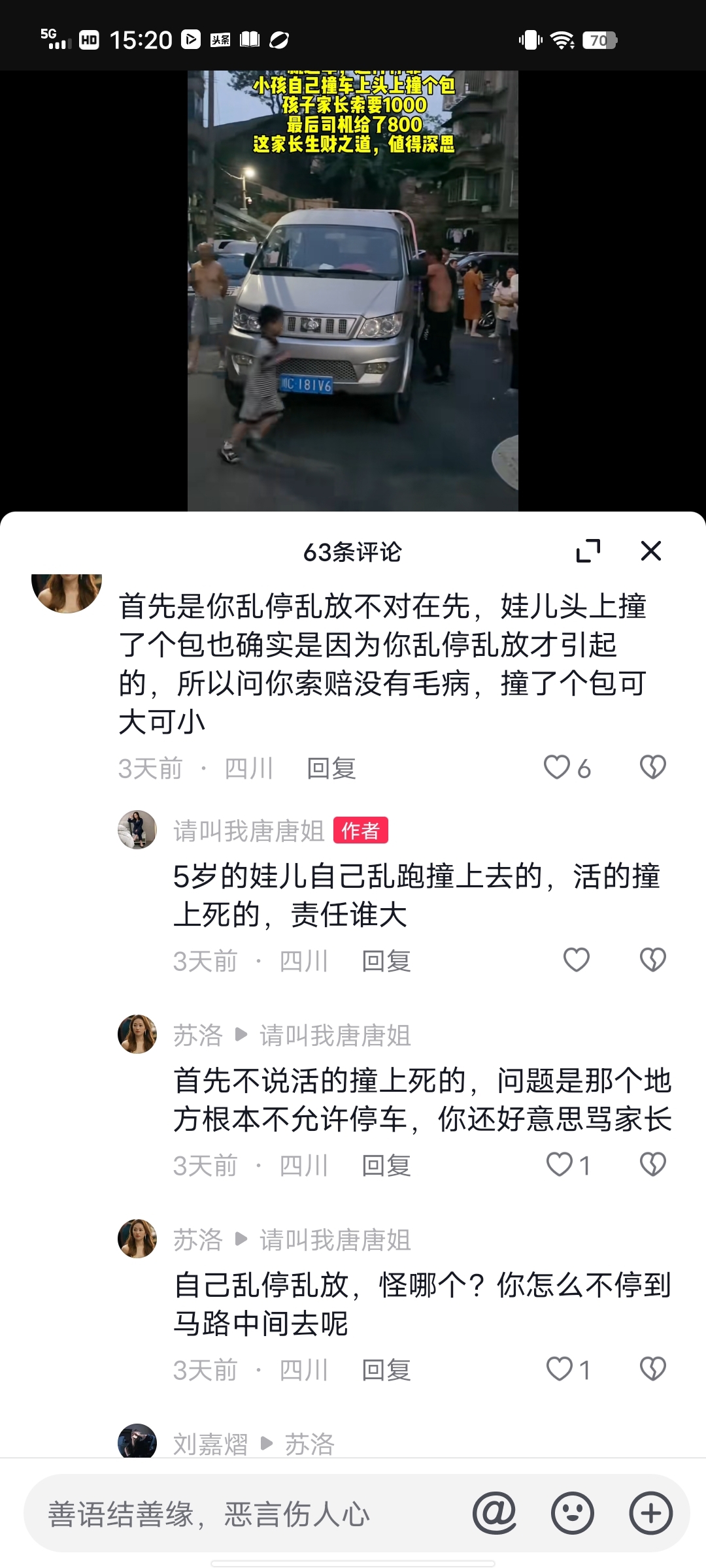Like 苏洛's reply about 不允许停车
The width and height of the screenshot is (706, 1568).
[x=560, y=1165]
